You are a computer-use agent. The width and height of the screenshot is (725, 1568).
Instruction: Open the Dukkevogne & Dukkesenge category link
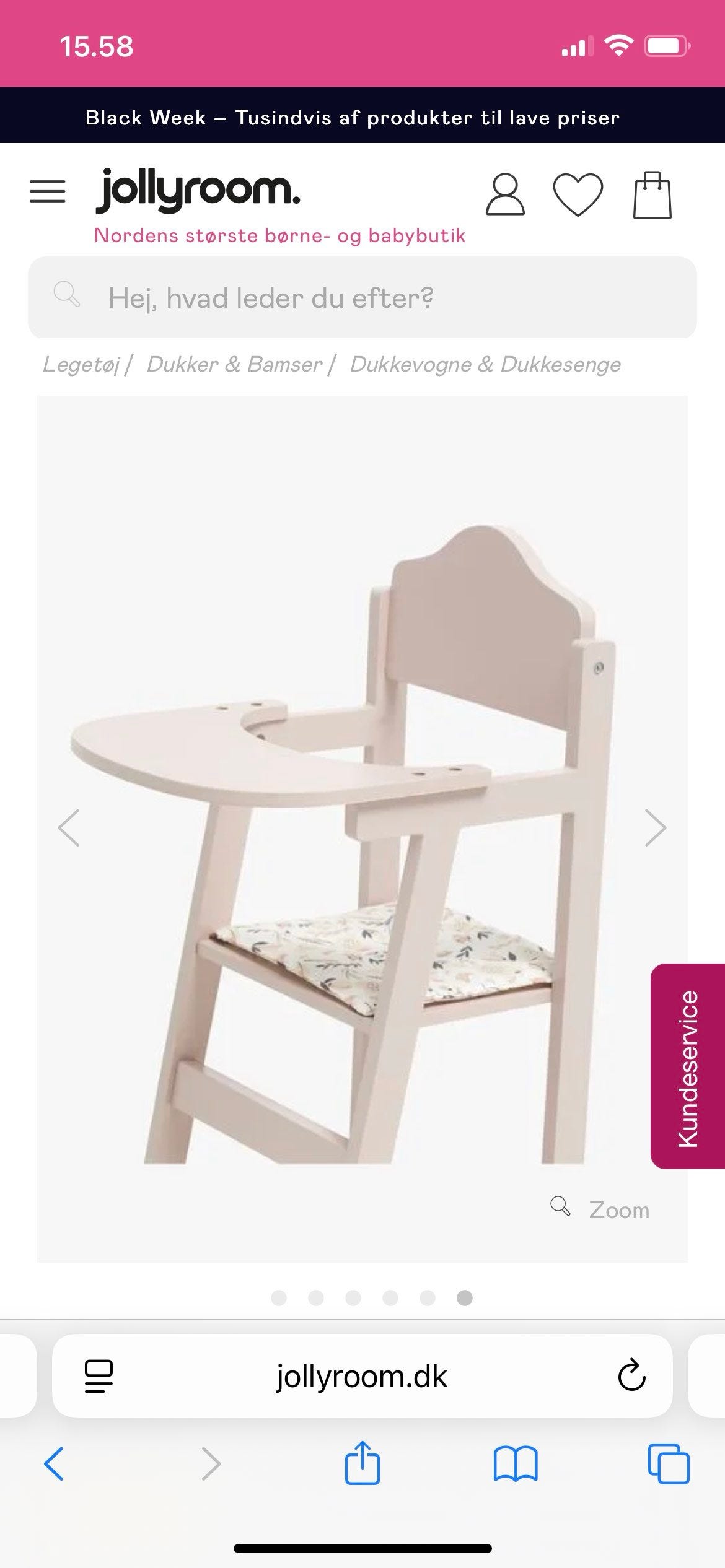(x=485, y=365)
